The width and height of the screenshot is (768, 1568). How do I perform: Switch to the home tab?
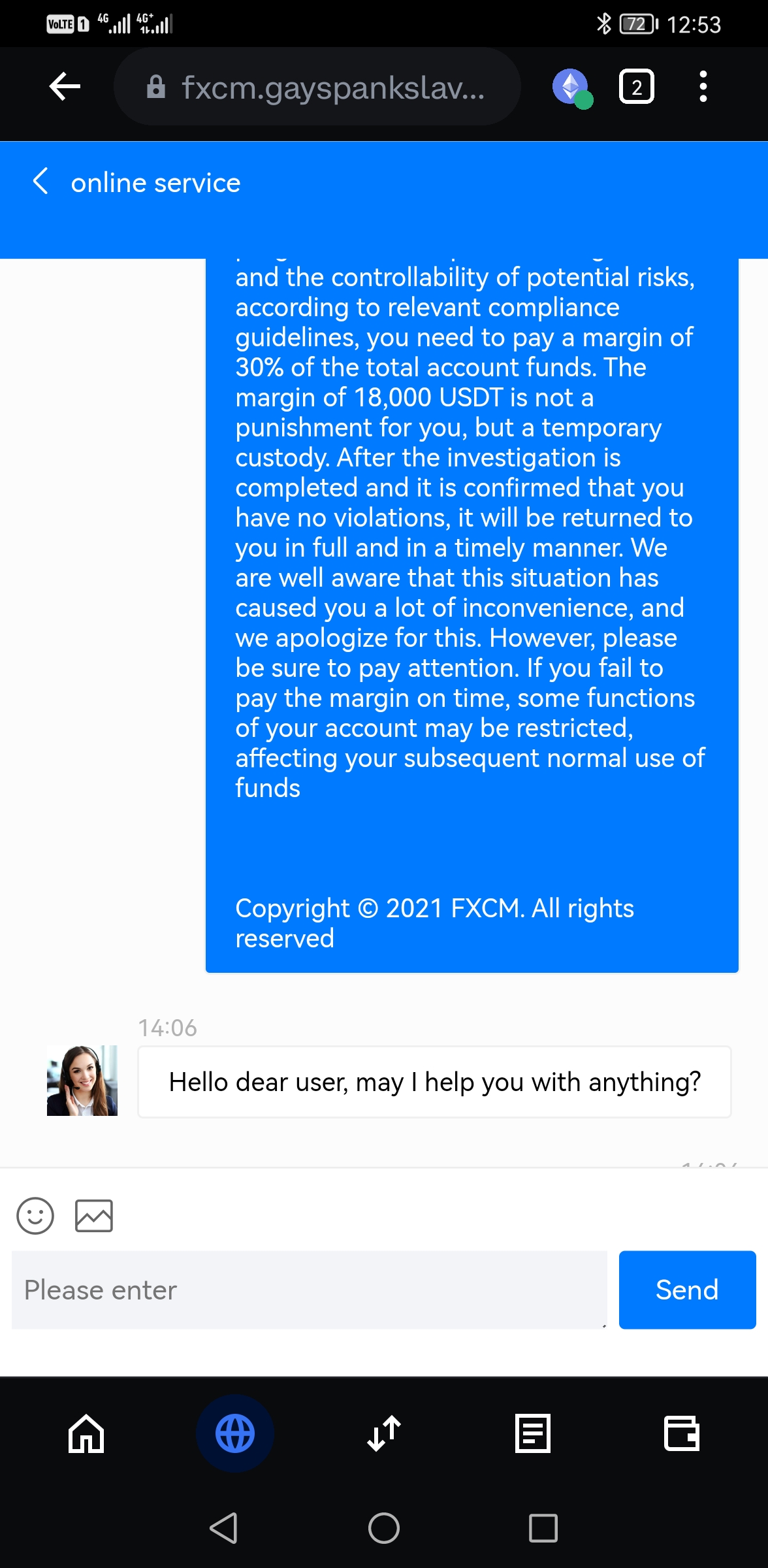(86, 1433)
